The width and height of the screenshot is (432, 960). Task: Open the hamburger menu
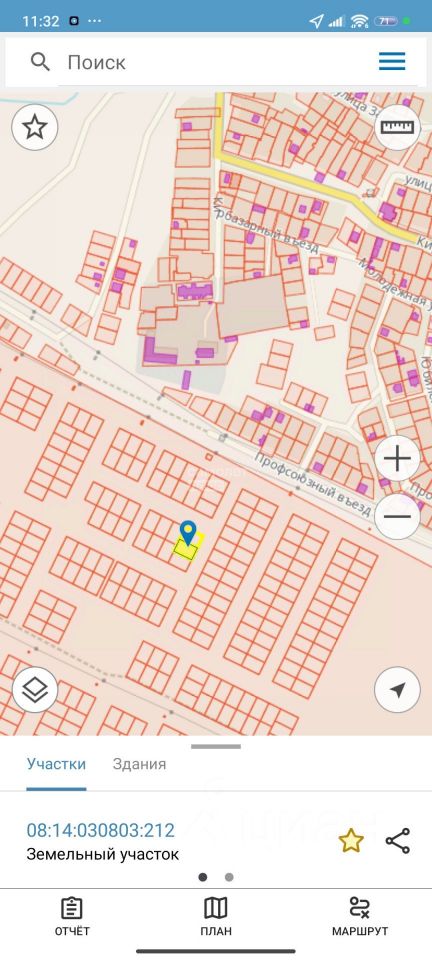pyautogui.click(x=392, y=61)
